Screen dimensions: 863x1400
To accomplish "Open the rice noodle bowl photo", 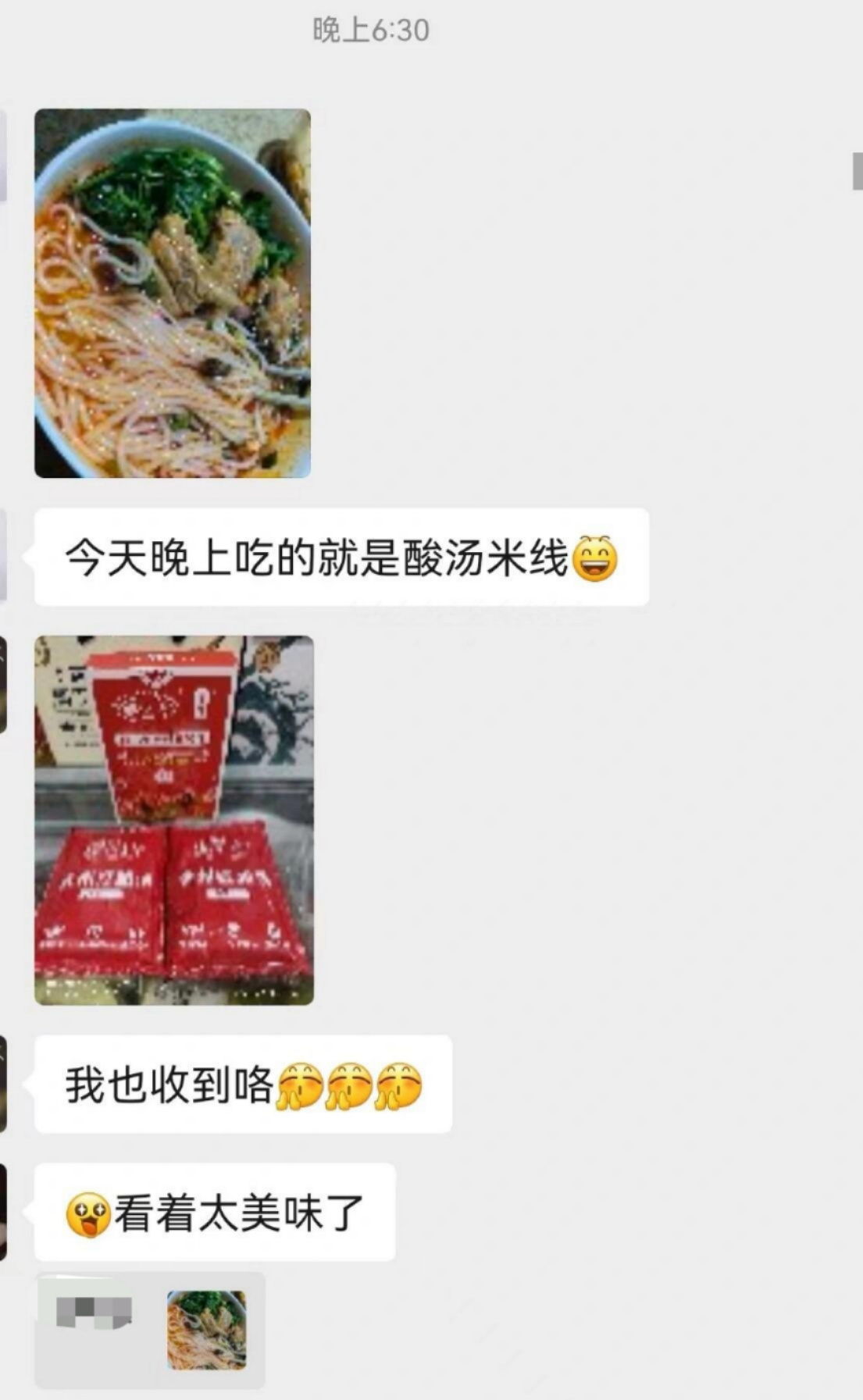I will pyautogui.click(x=173, y=293).
